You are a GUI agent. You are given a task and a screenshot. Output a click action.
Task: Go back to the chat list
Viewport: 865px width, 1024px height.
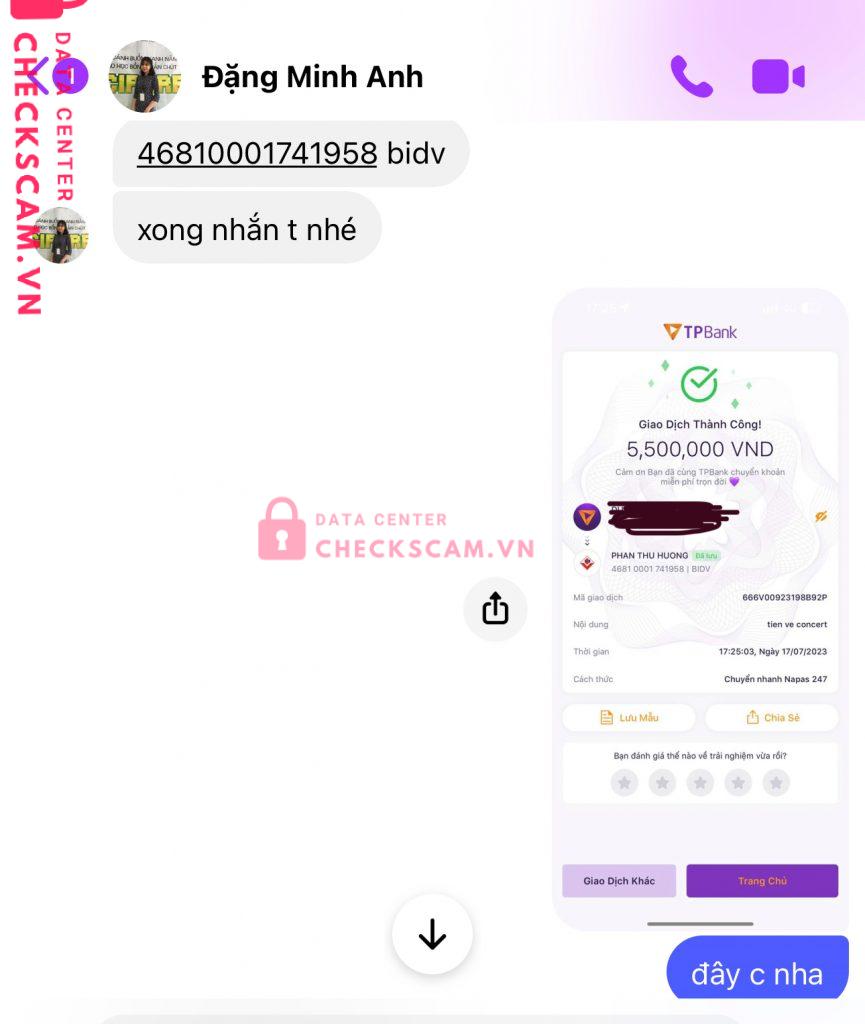38,76
